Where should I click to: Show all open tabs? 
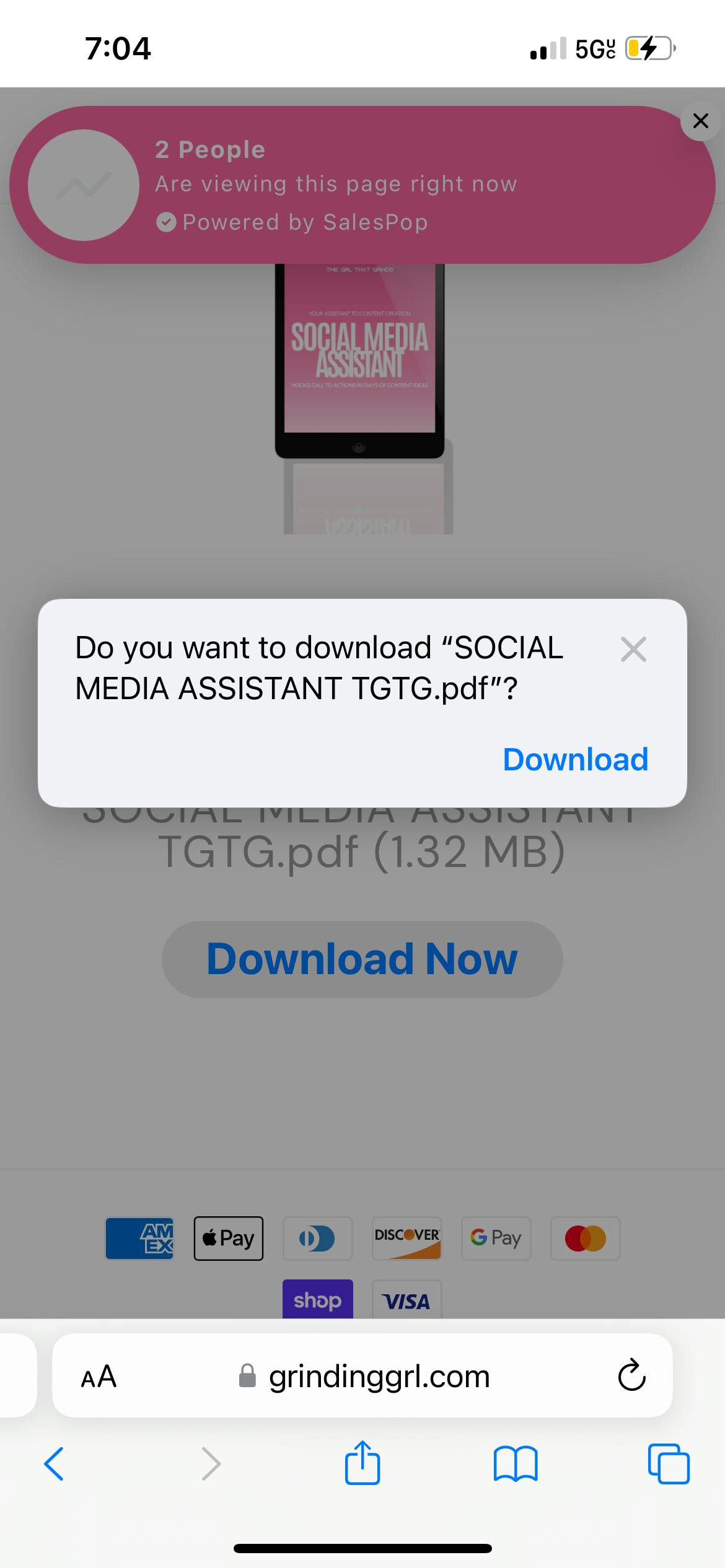click(x=669, y=1464)
